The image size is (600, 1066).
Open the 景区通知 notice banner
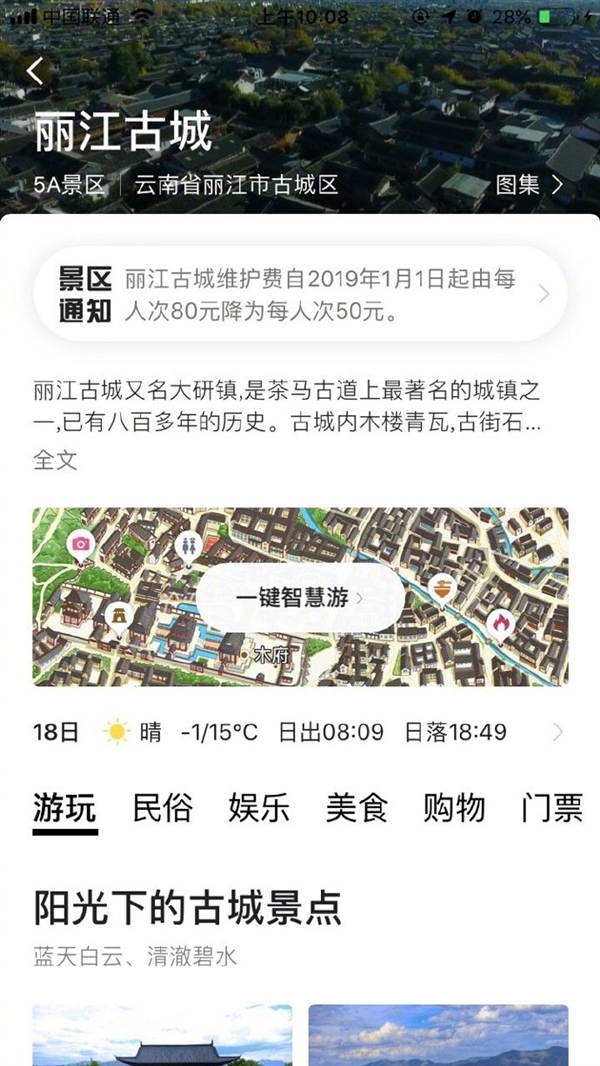coord(300,294)
